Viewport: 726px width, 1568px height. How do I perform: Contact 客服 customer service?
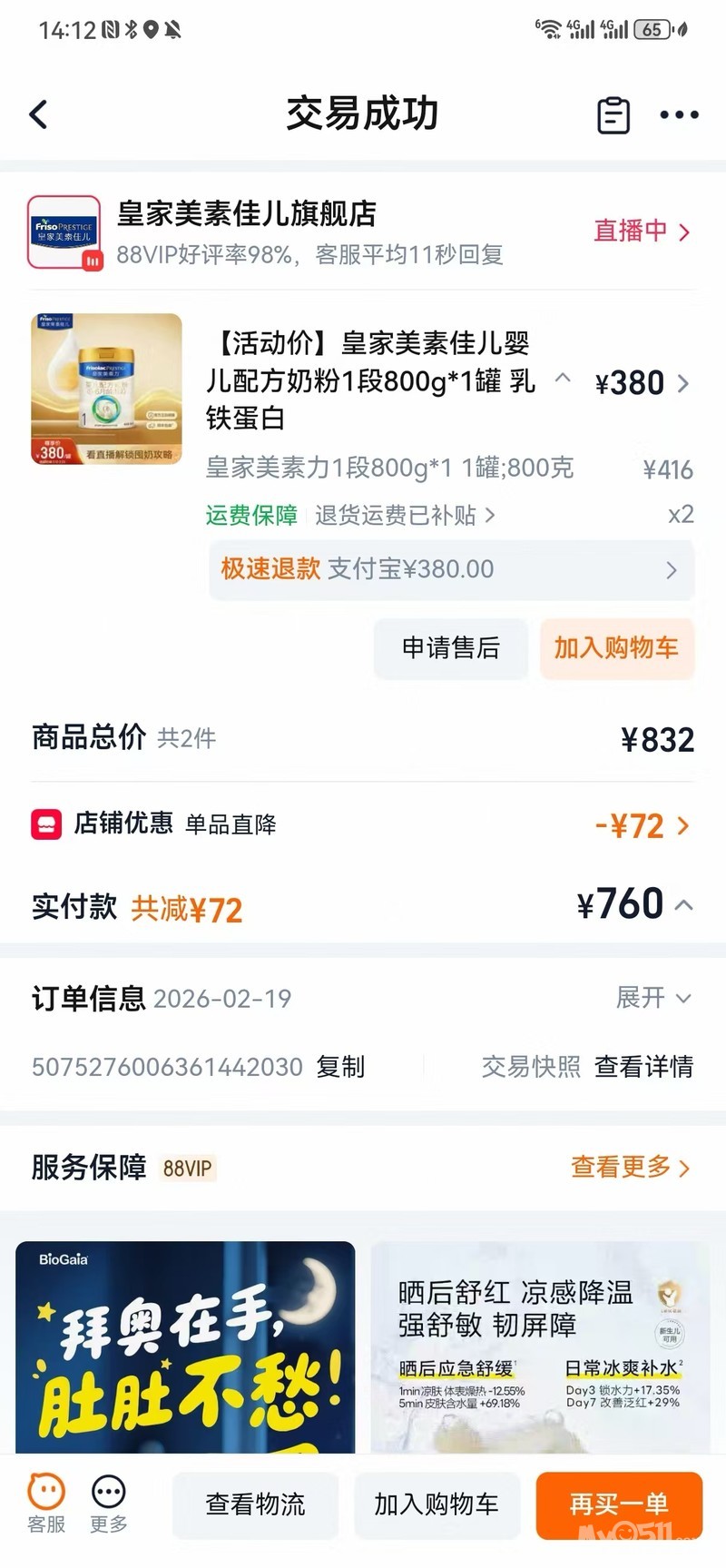pyautogui.click(x=46, y=1504)
